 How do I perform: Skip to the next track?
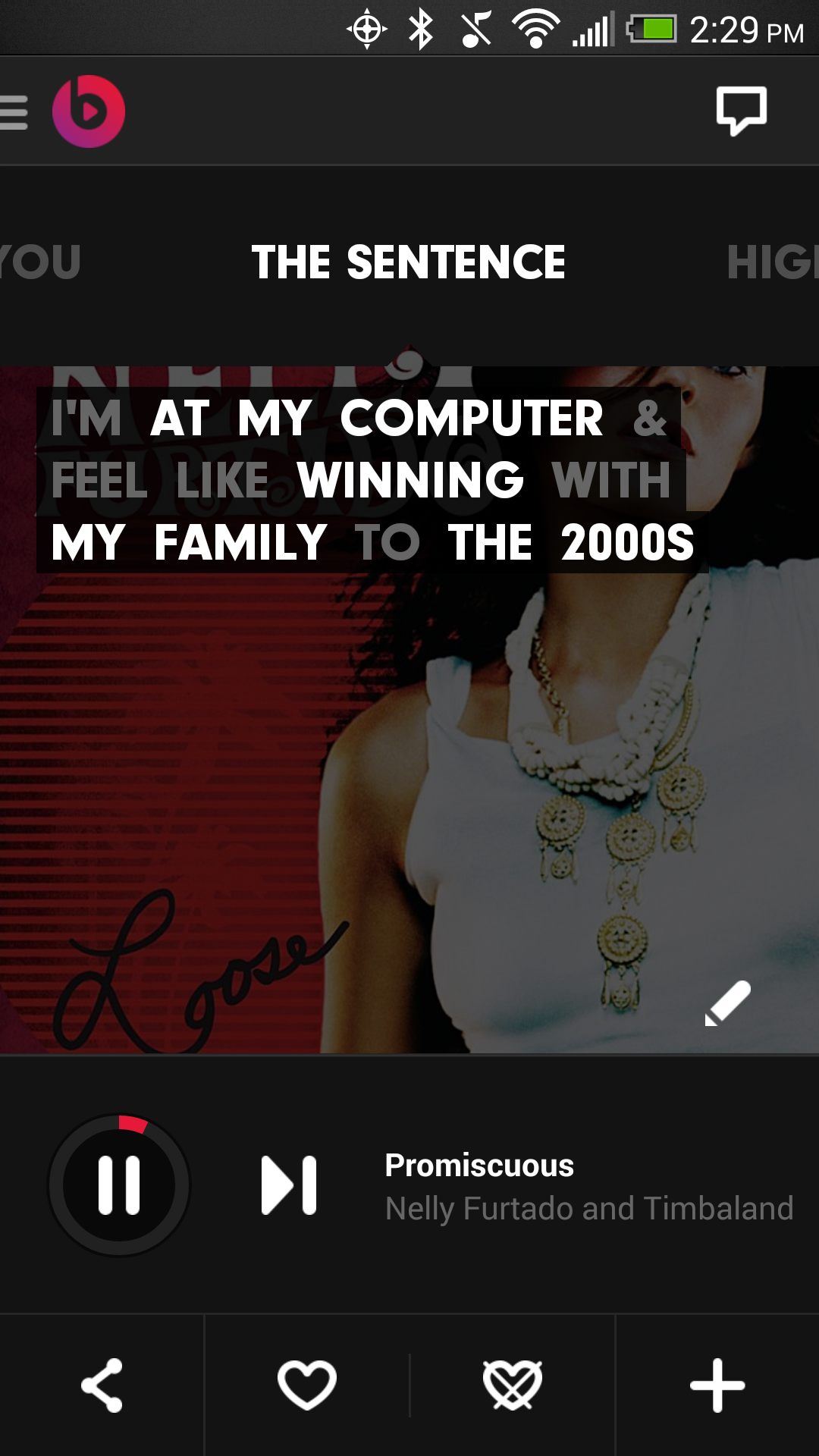tap(288, 1185)
